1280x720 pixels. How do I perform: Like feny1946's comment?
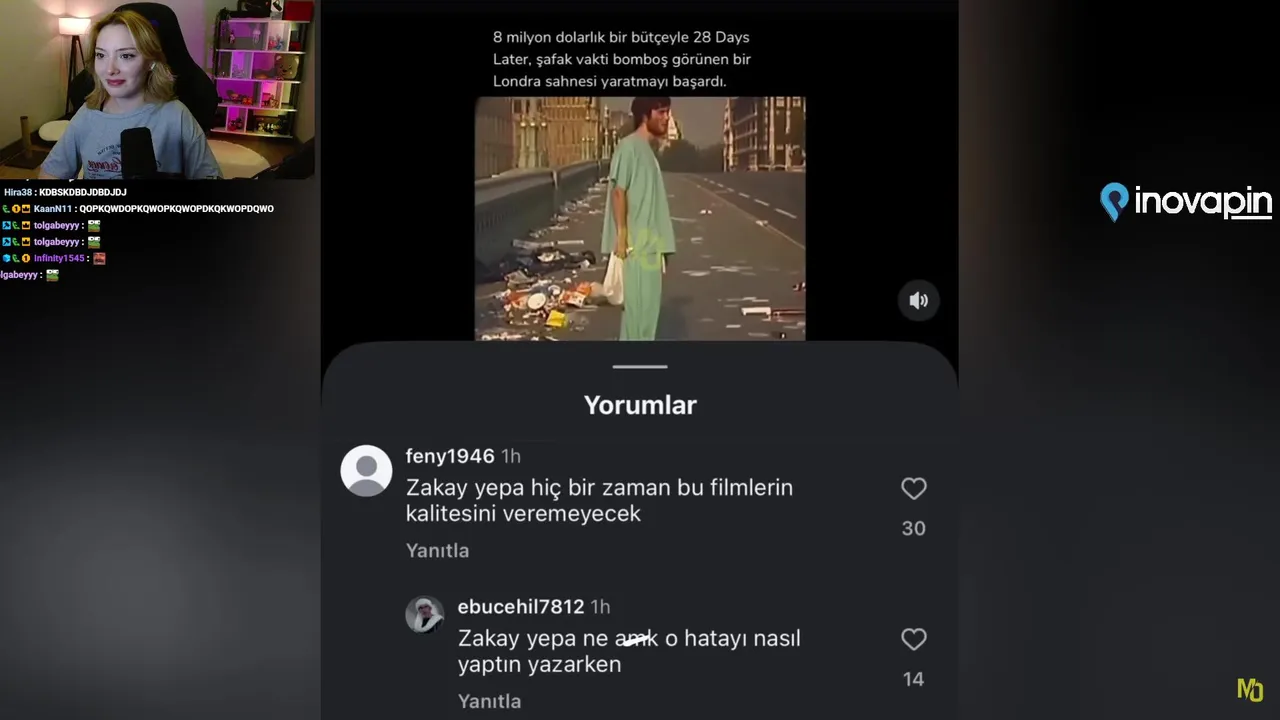tap(913, 488)
